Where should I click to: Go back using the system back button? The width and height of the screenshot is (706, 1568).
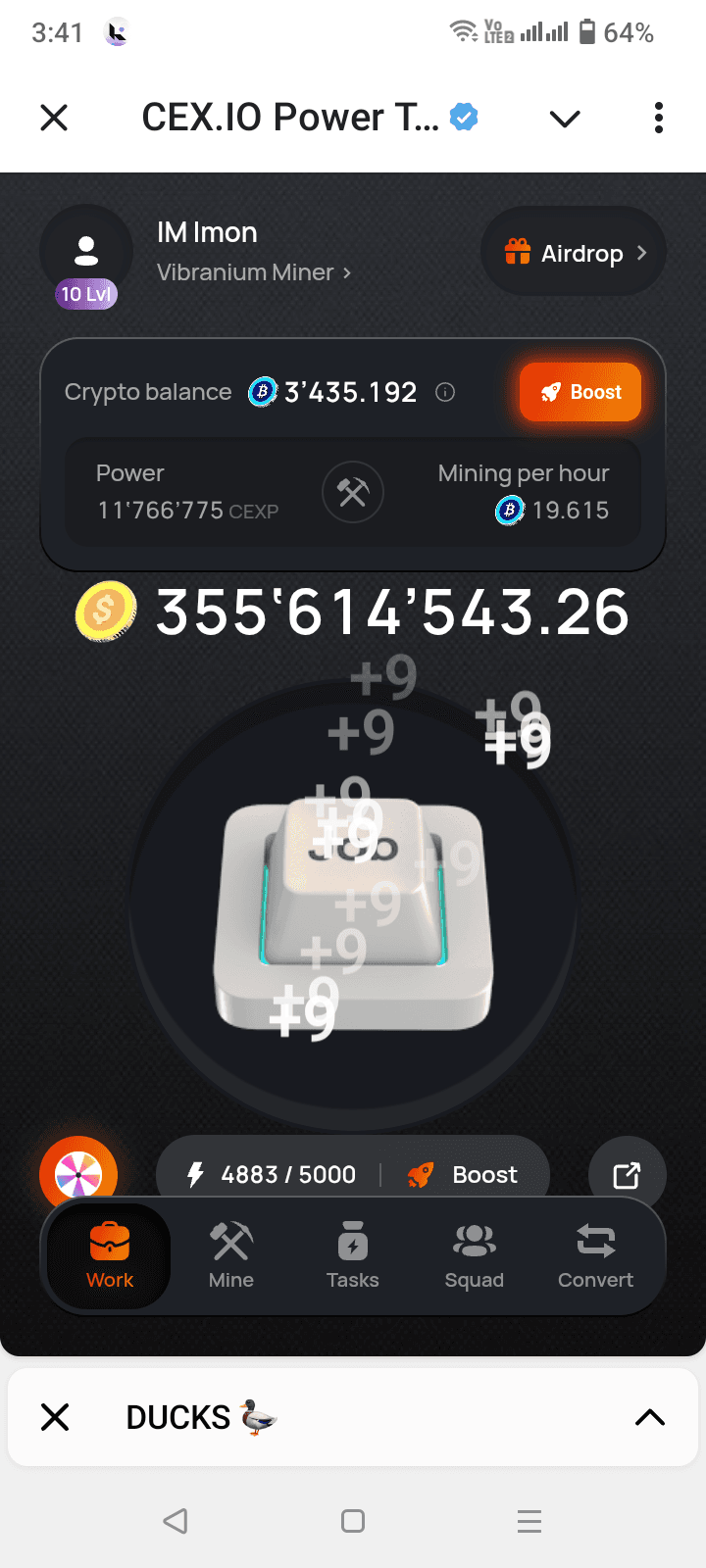176,1521
